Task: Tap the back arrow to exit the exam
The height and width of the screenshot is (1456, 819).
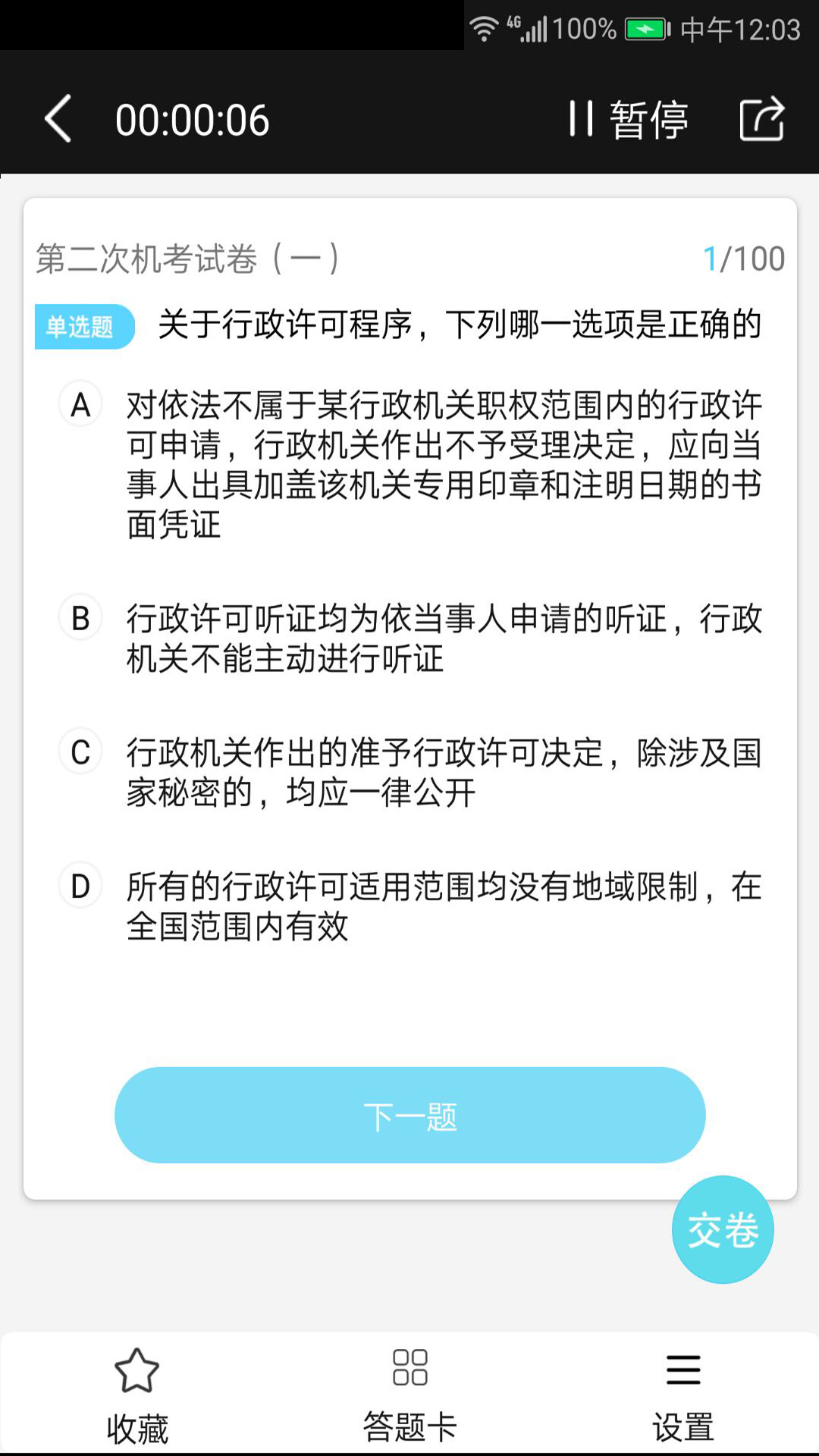Action: coord(57,119)
